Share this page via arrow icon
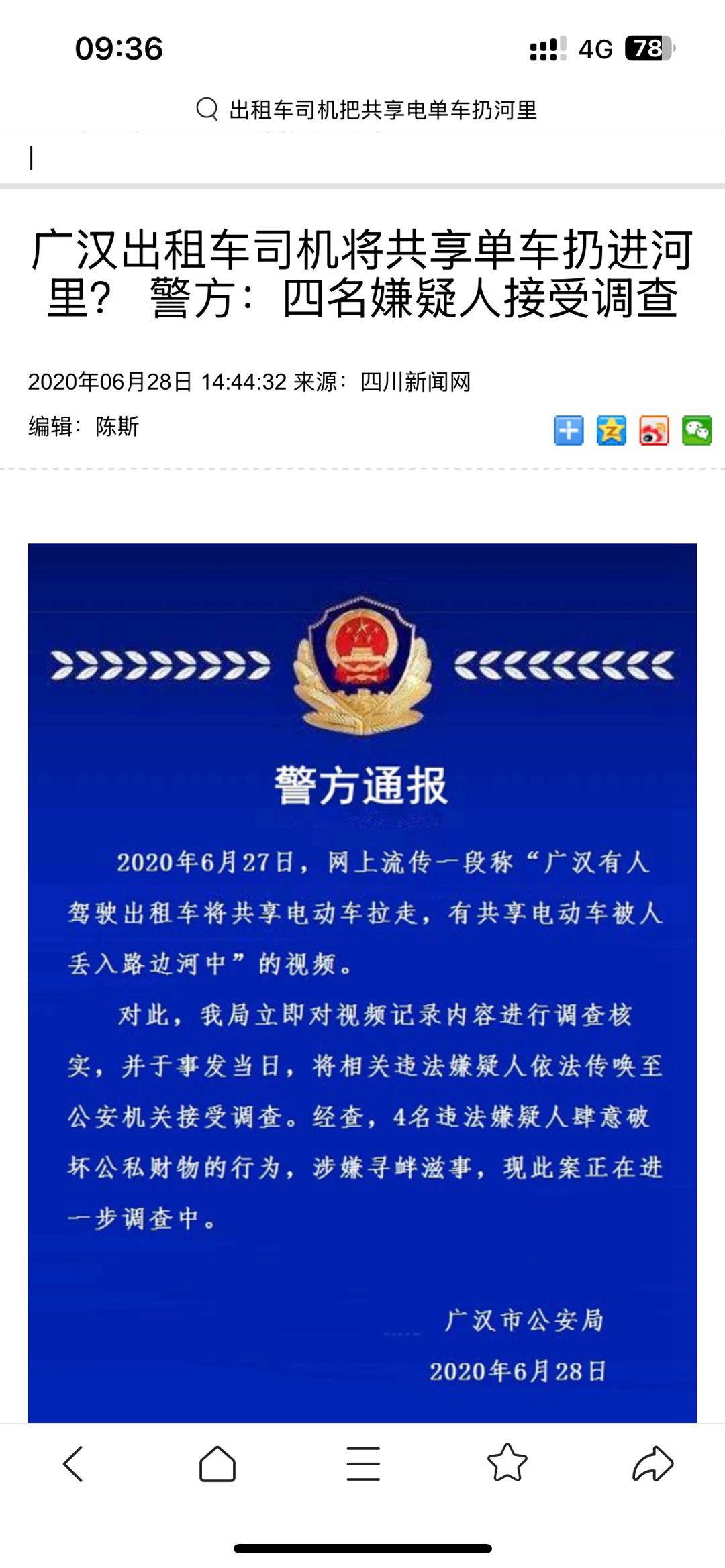Screen dimensions: 725x1568 coord(652,1463)
